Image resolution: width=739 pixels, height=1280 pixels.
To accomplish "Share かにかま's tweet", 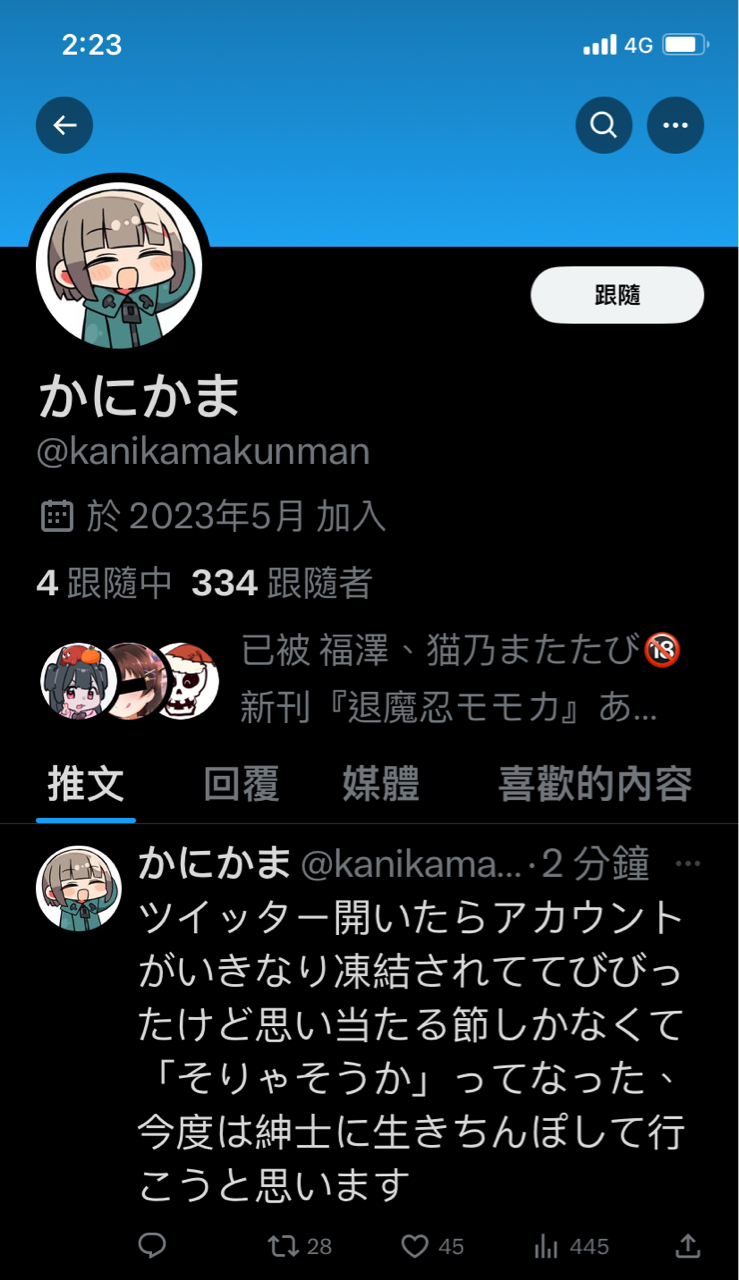I will (x=687, y=1245).
